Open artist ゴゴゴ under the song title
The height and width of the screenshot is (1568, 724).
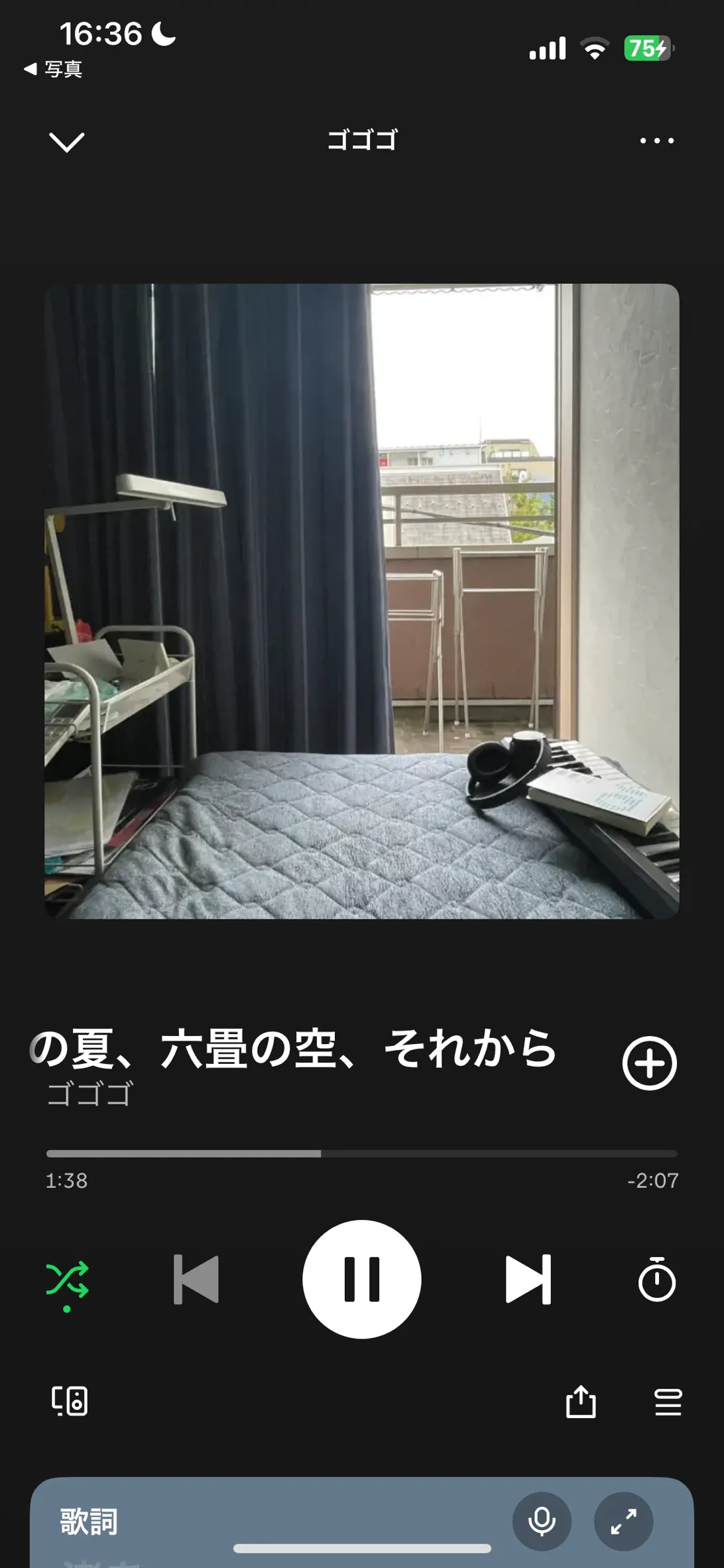(90, 1094)
